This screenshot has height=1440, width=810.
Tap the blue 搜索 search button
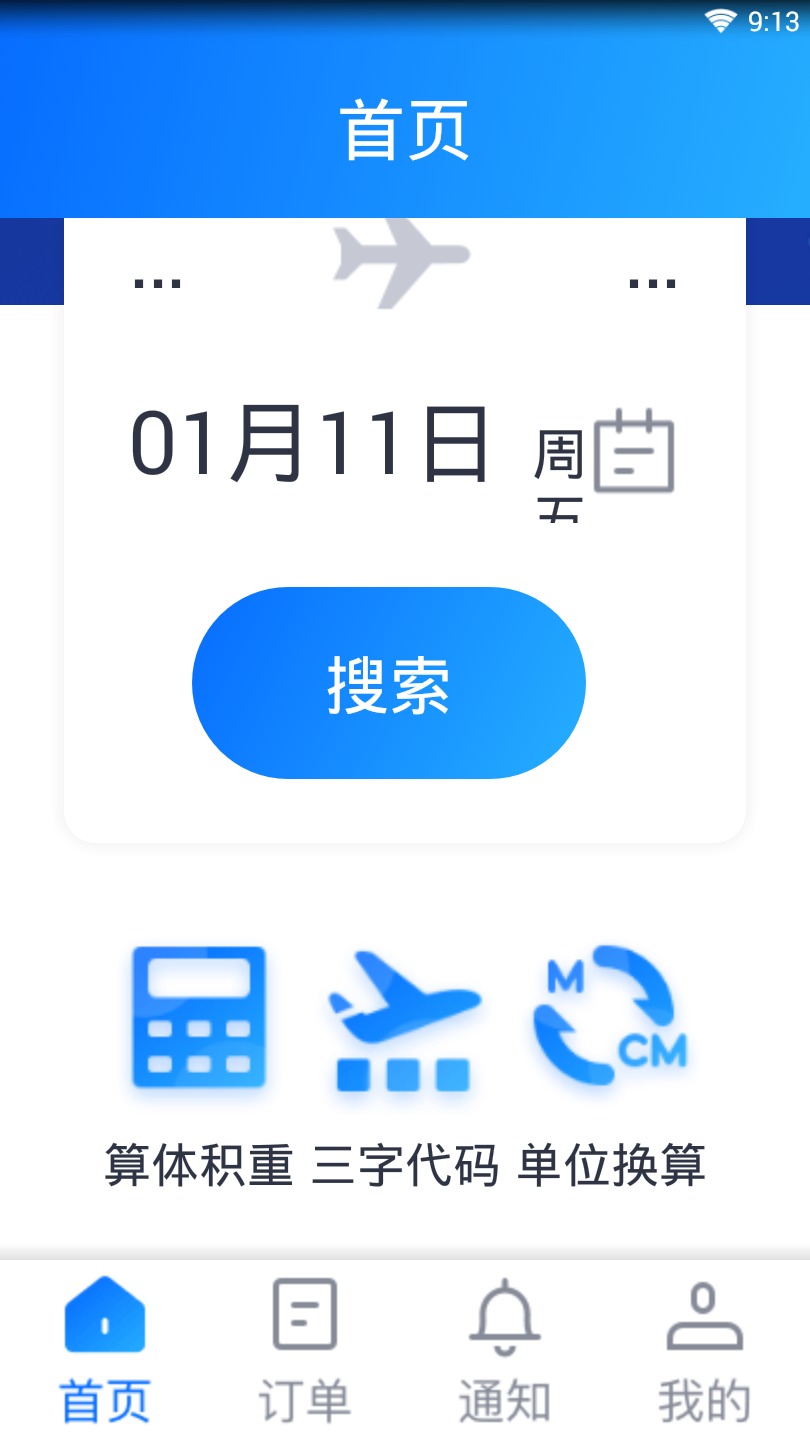click(x=388, y=683)
